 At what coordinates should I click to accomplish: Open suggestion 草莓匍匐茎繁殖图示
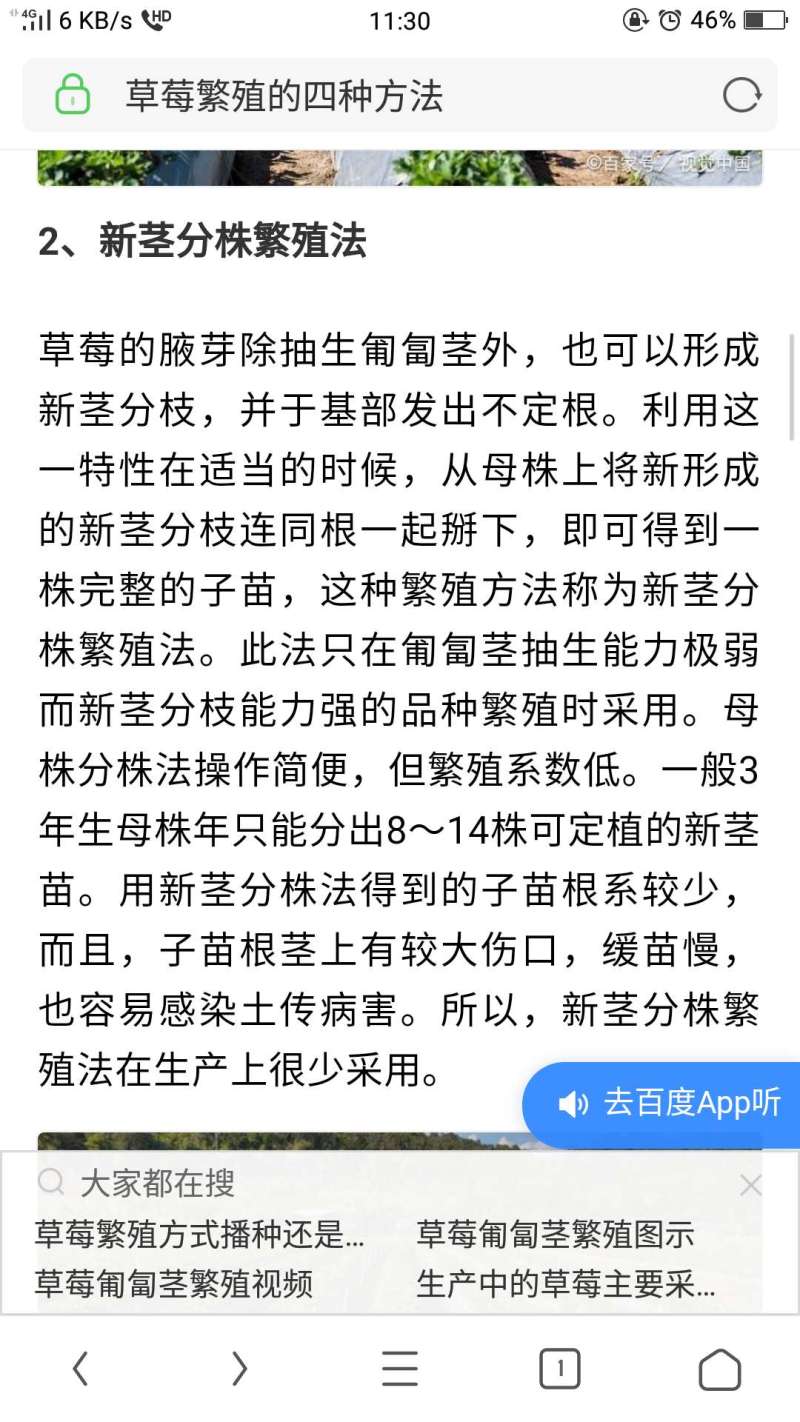pos(555,1235)
